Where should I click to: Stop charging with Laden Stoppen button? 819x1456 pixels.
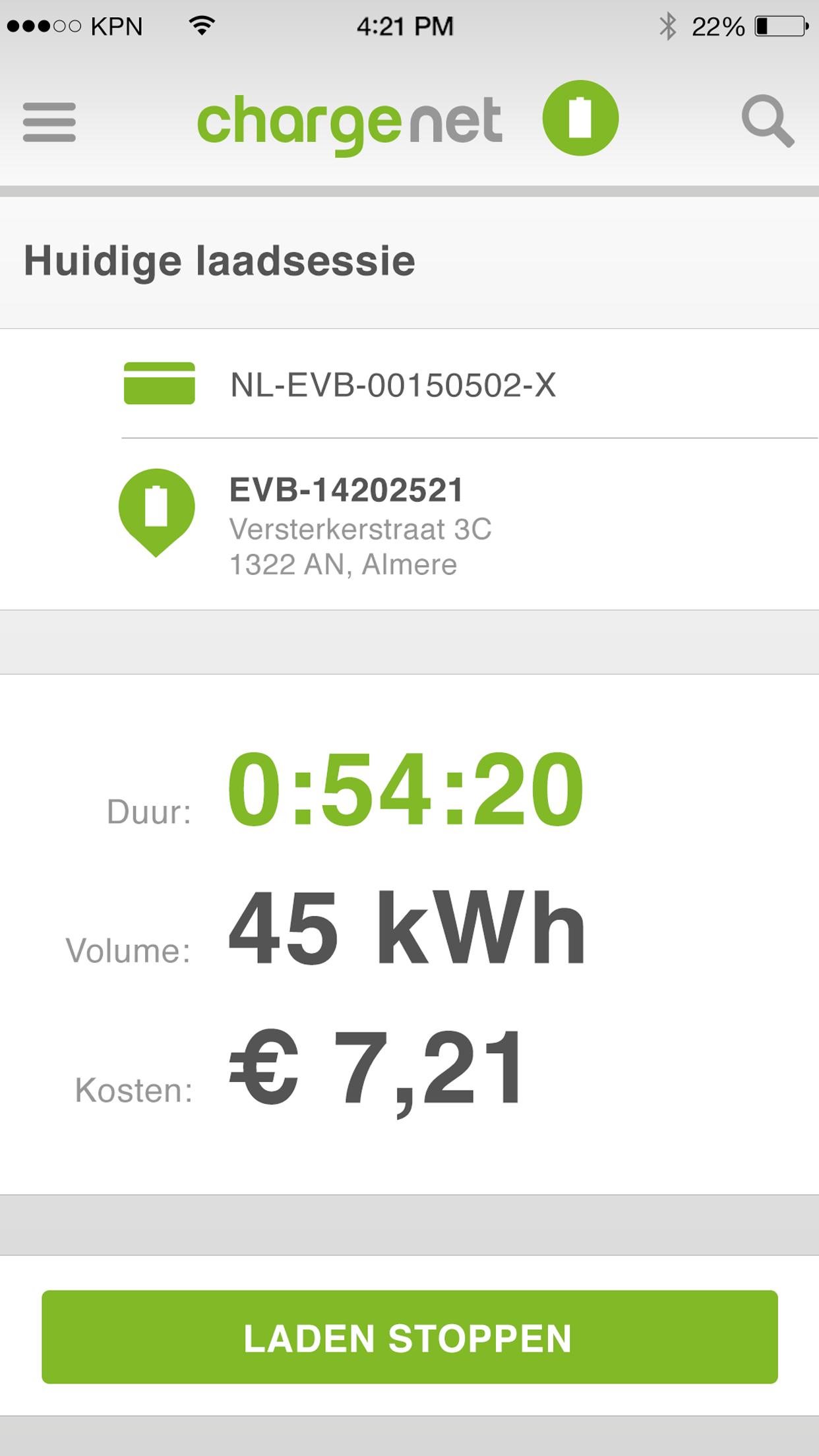pos(409,1337)
